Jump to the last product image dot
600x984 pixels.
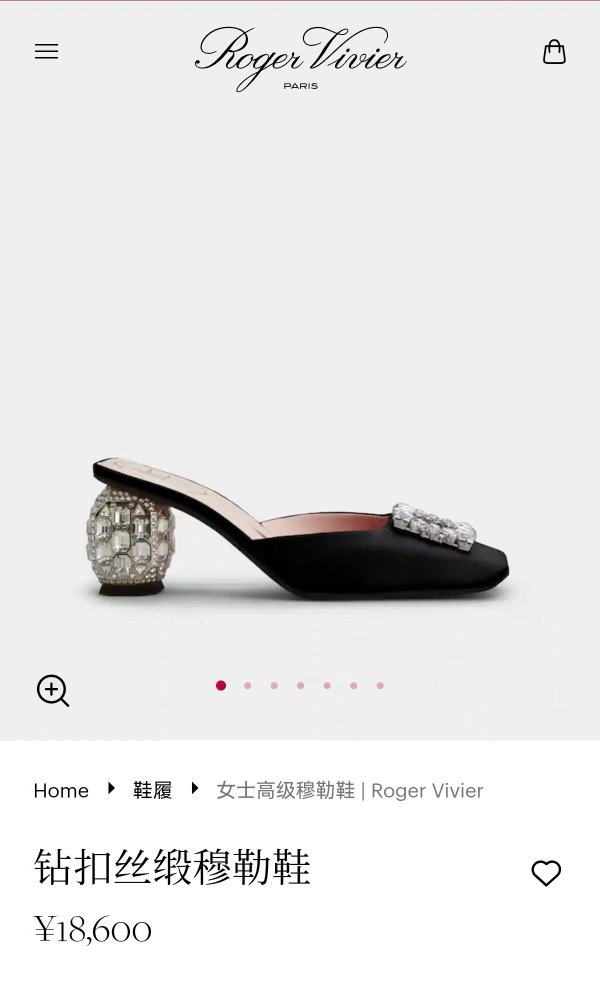[x=380, y=686]
